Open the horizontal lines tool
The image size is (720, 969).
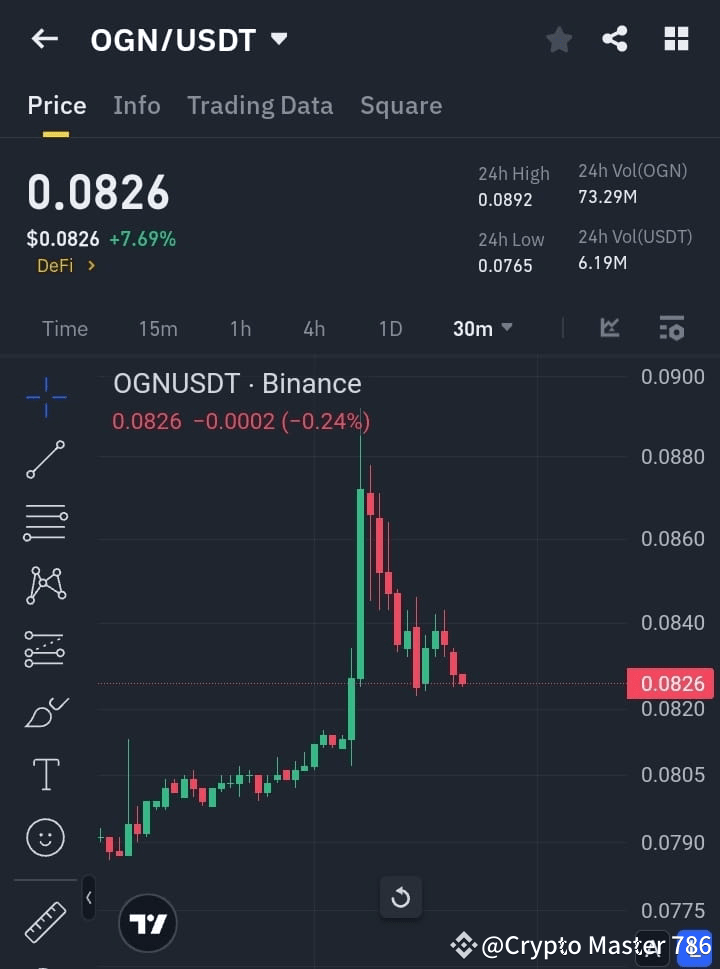[45, 523]
